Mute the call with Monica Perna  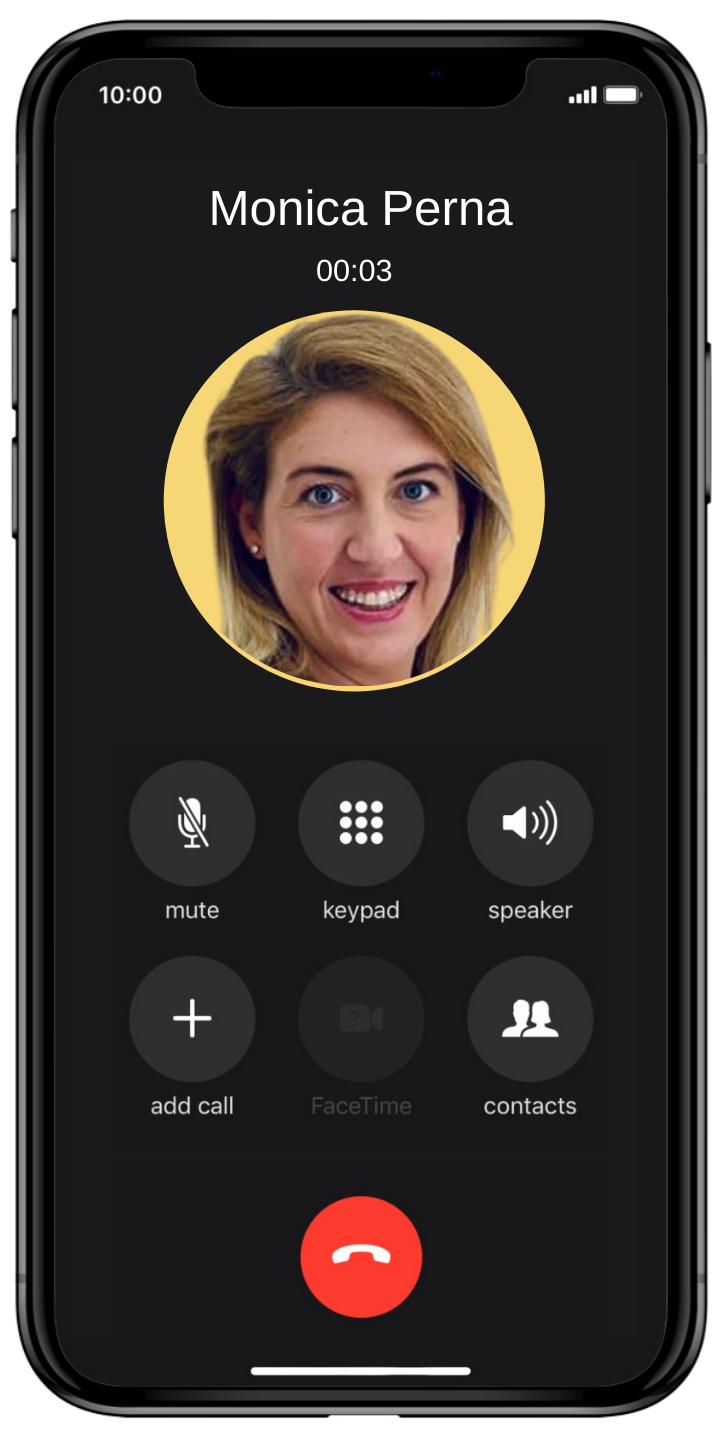pyautogui.click(x=192, y=823)
